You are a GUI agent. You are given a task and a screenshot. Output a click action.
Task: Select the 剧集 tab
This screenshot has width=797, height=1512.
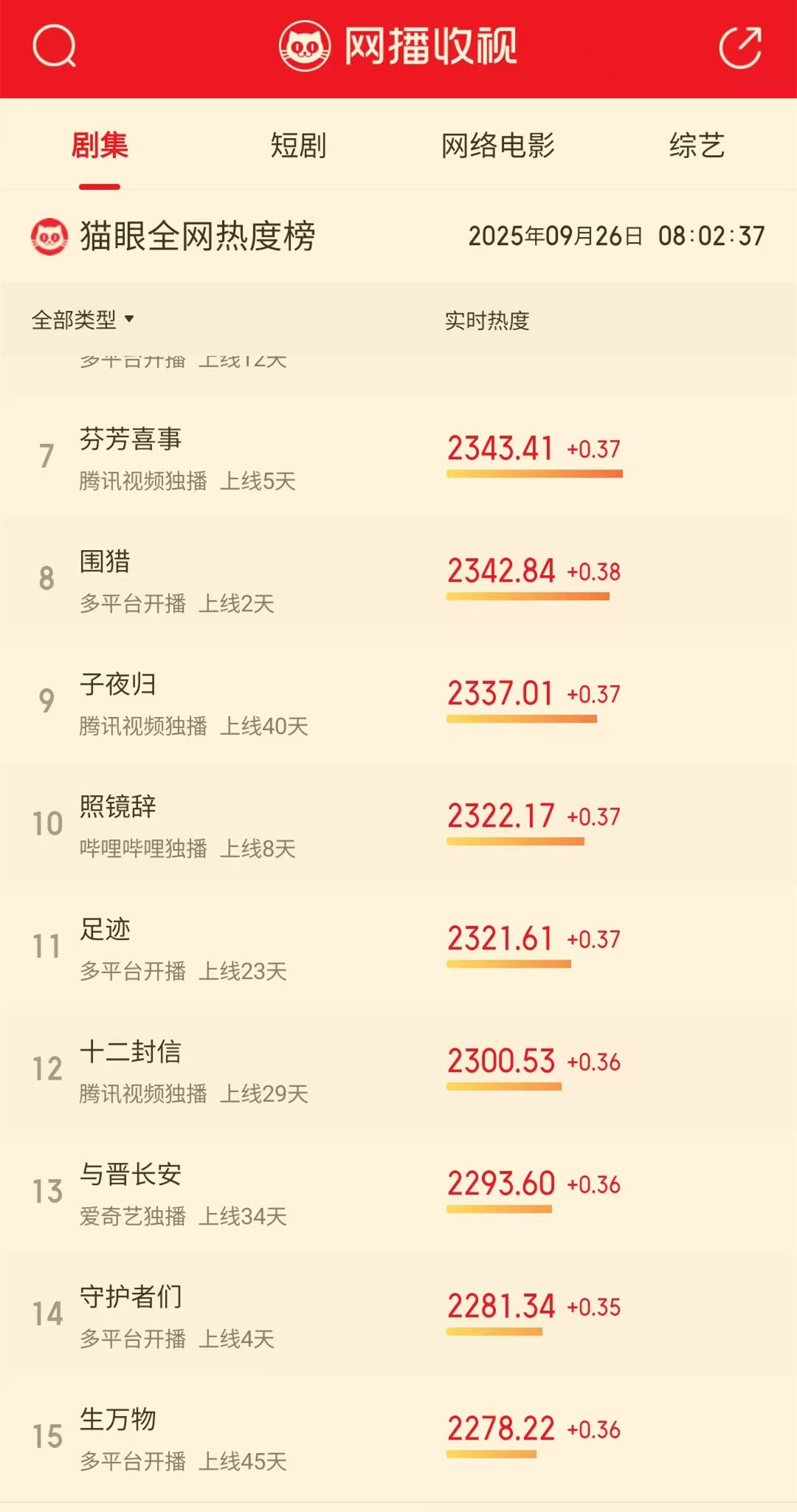point(100,145)
